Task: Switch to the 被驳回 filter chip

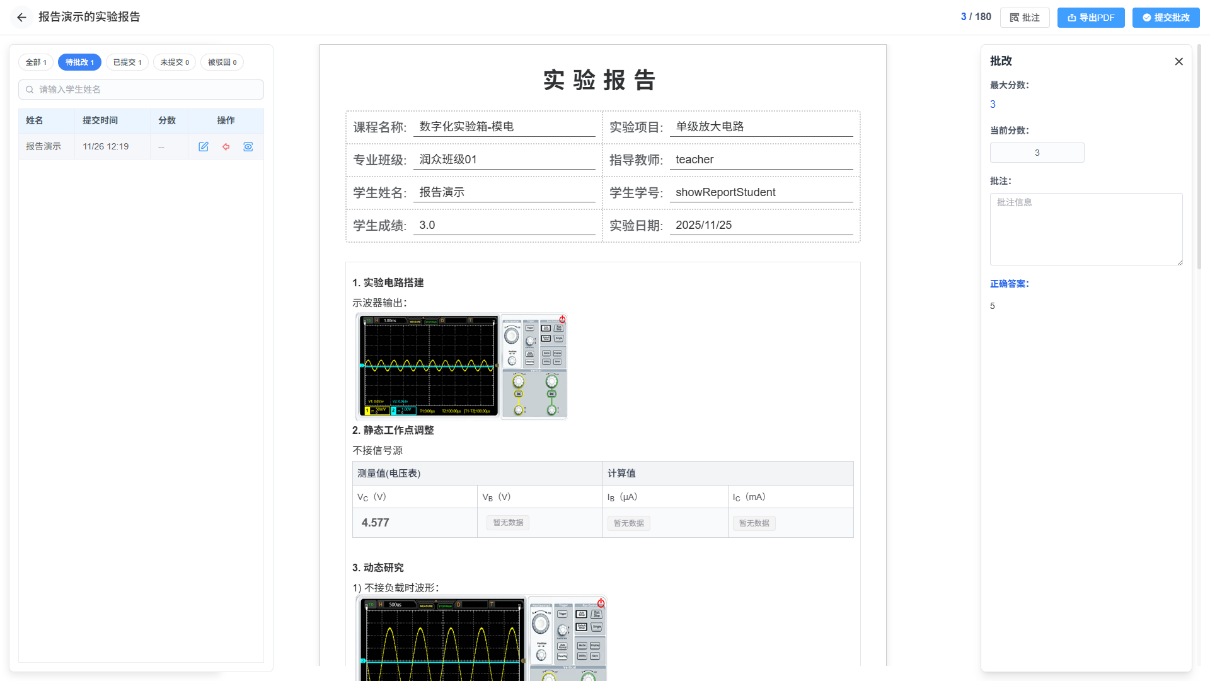Action: click(222, 62)
